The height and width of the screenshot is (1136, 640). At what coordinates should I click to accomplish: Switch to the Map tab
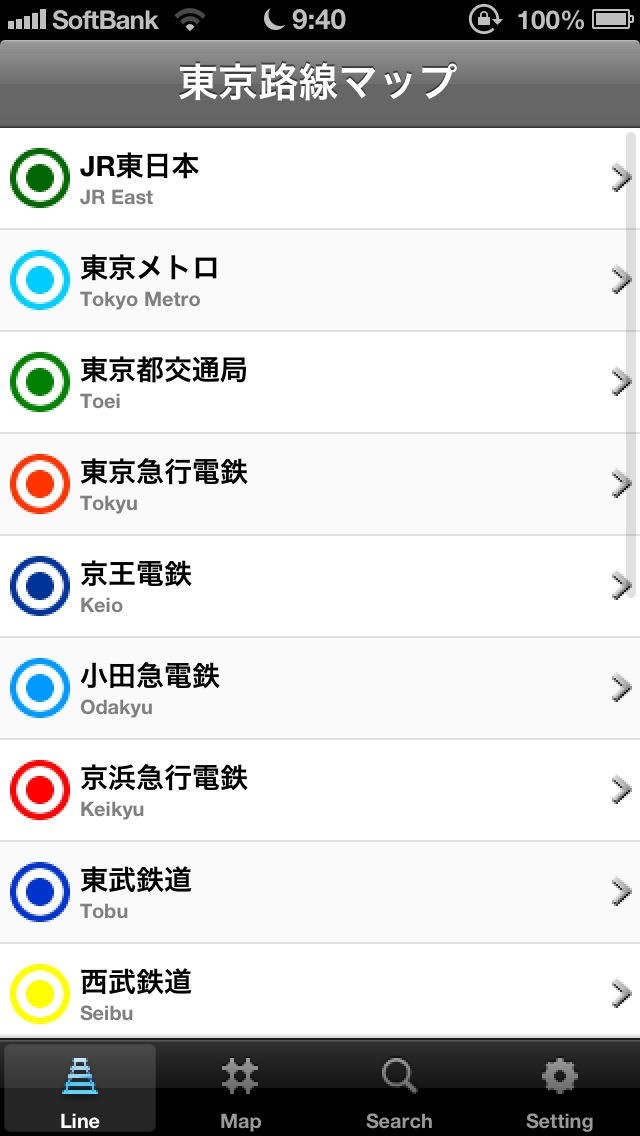(240, 1090)
